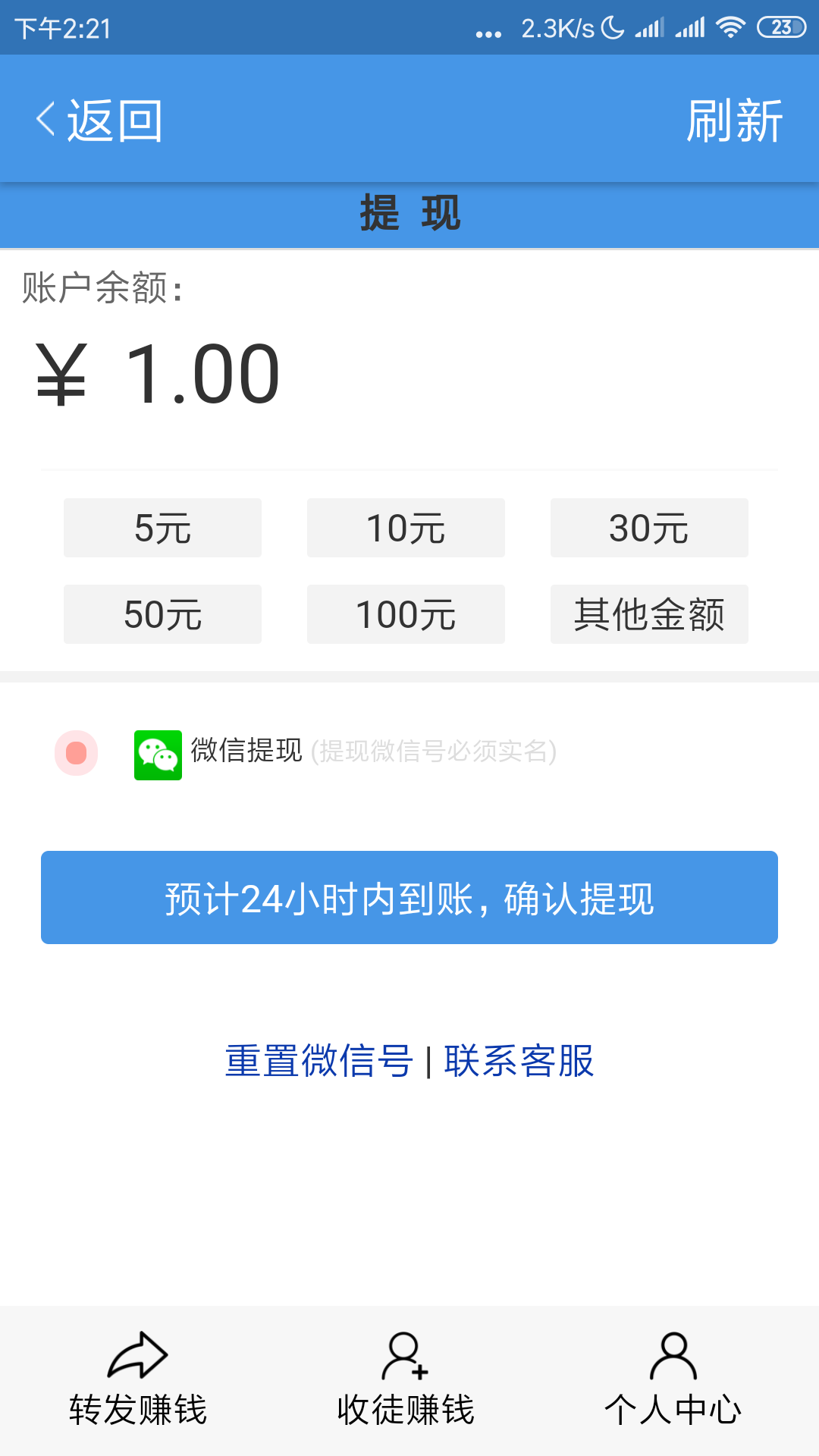Choose the 100元 amount
819x1456 pixels.
pos(406,614)
